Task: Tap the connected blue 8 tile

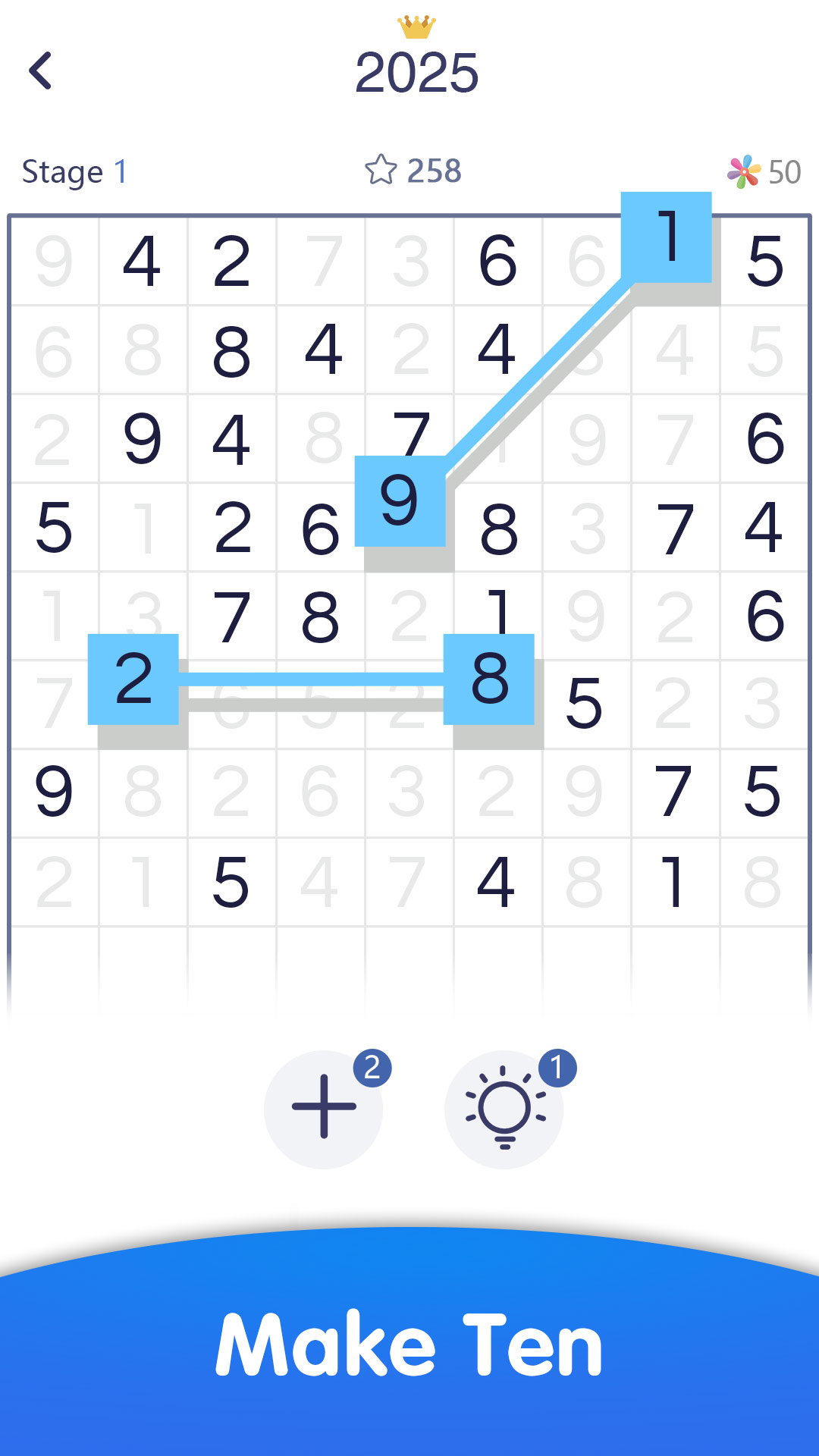Action: pyautogui.click(x=491, y=680)
